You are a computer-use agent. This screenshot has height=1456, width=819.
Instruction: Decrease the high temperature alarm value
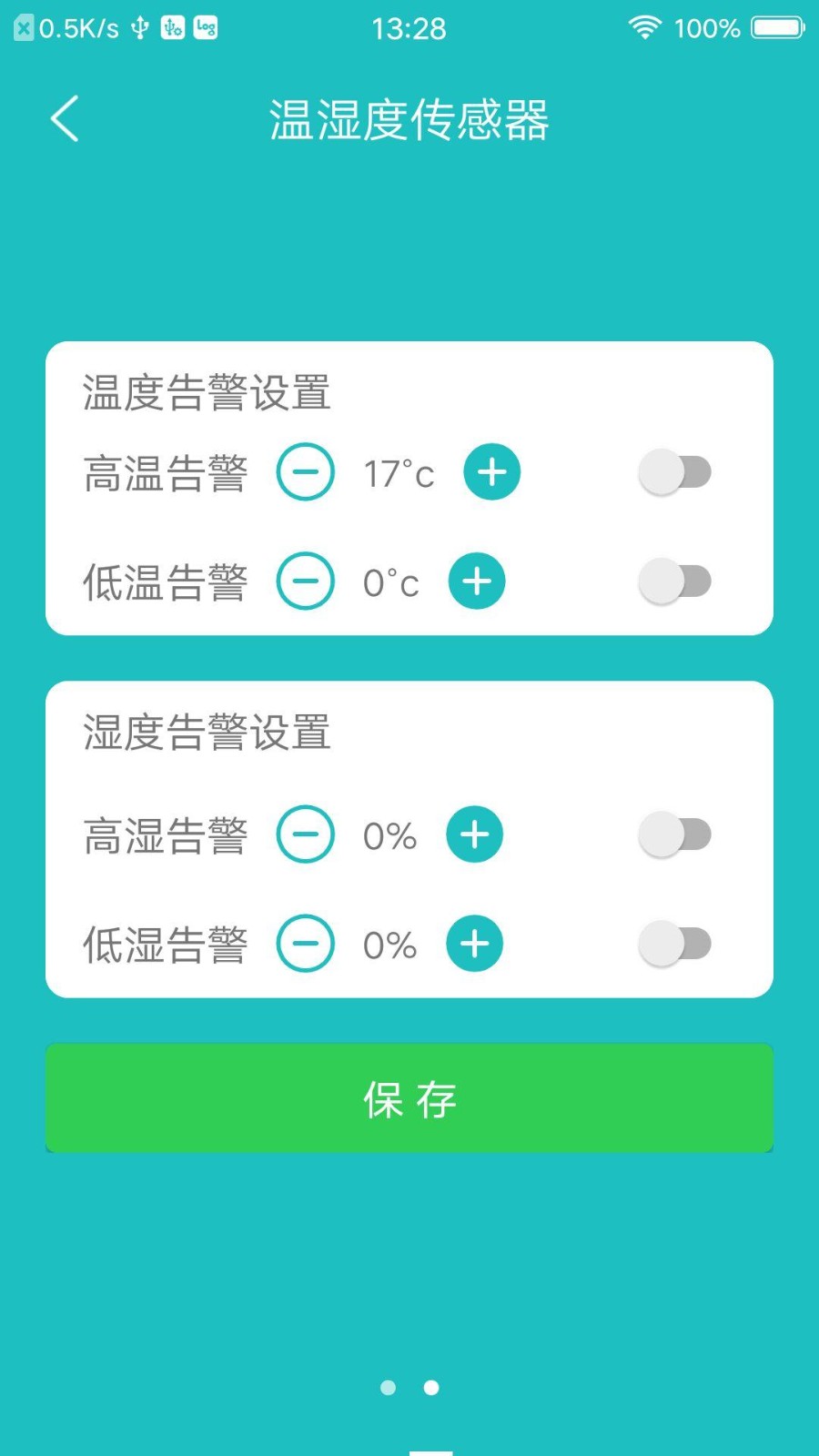coord(305,471)
